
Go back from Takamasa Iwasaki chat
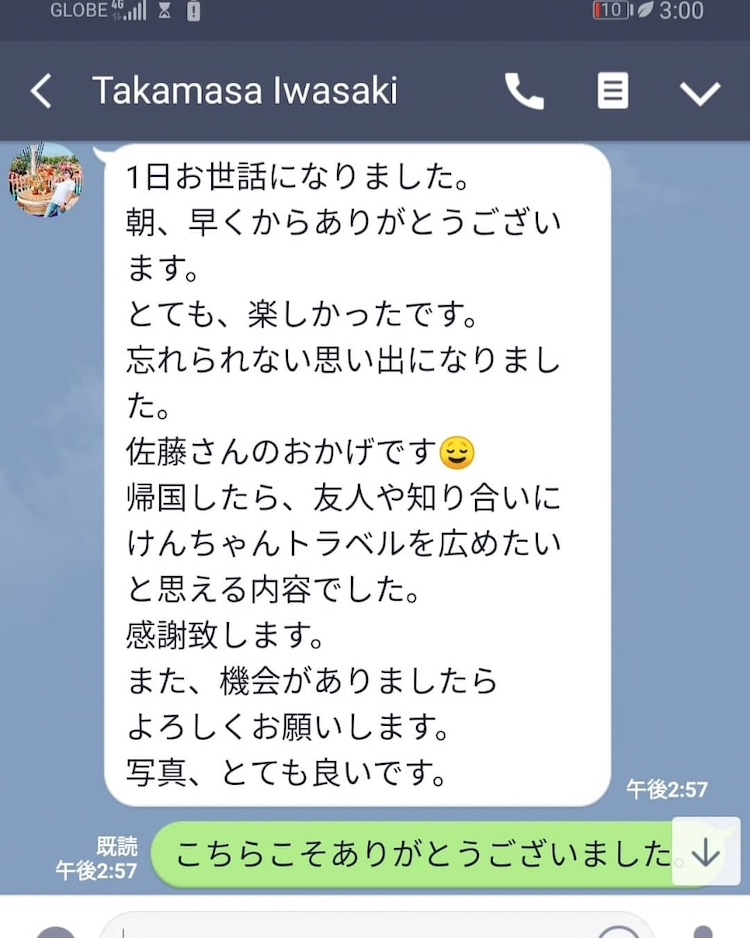point(41,91)
